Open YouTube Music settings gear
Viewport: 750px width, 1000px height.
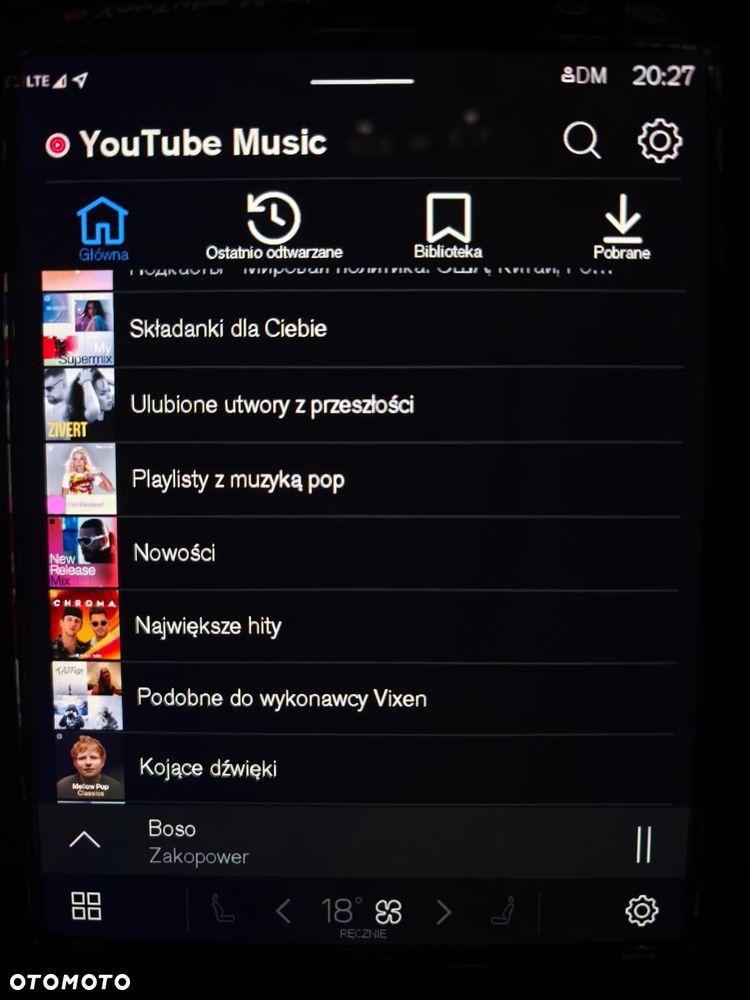click(x=660, y=141)
